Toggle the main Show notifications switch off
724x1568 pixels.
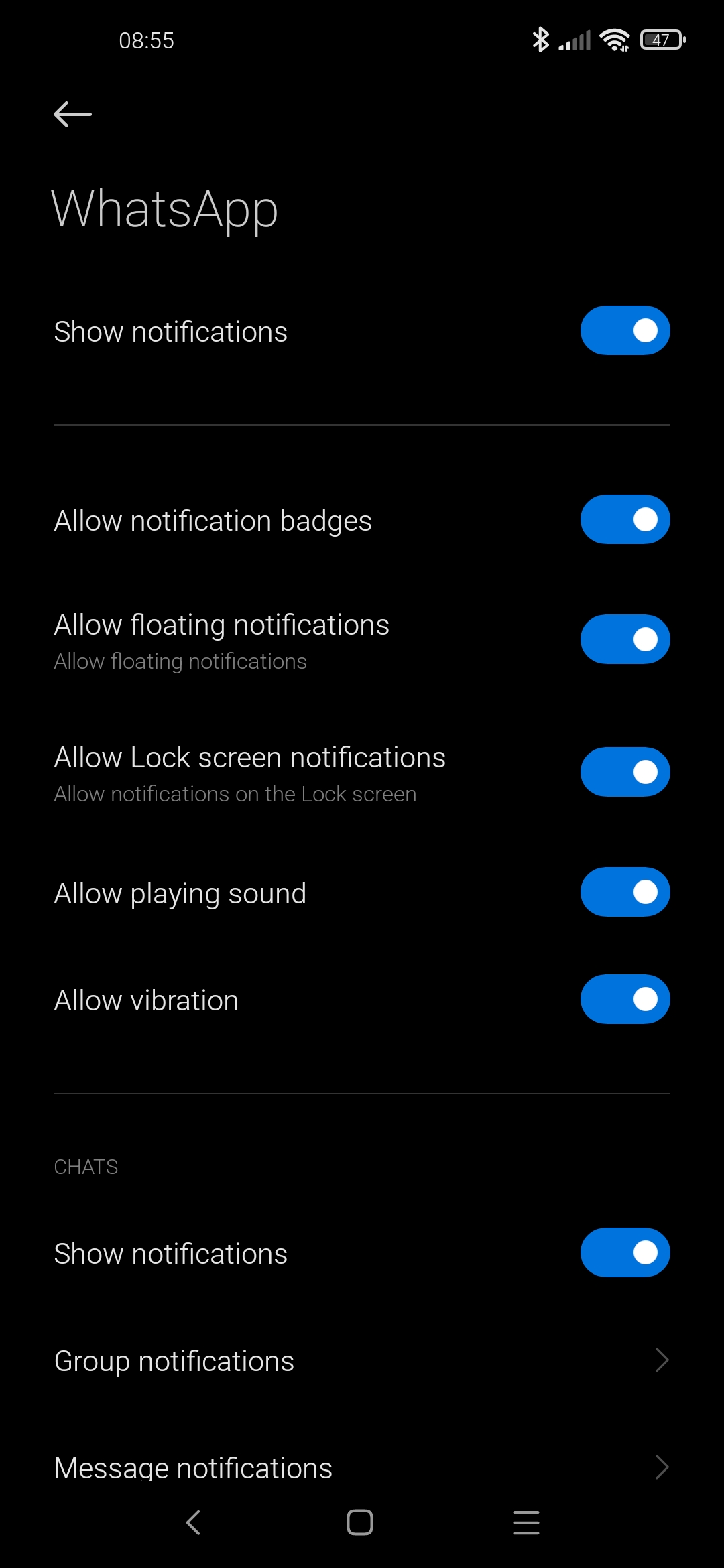click(x=625, y=330)
